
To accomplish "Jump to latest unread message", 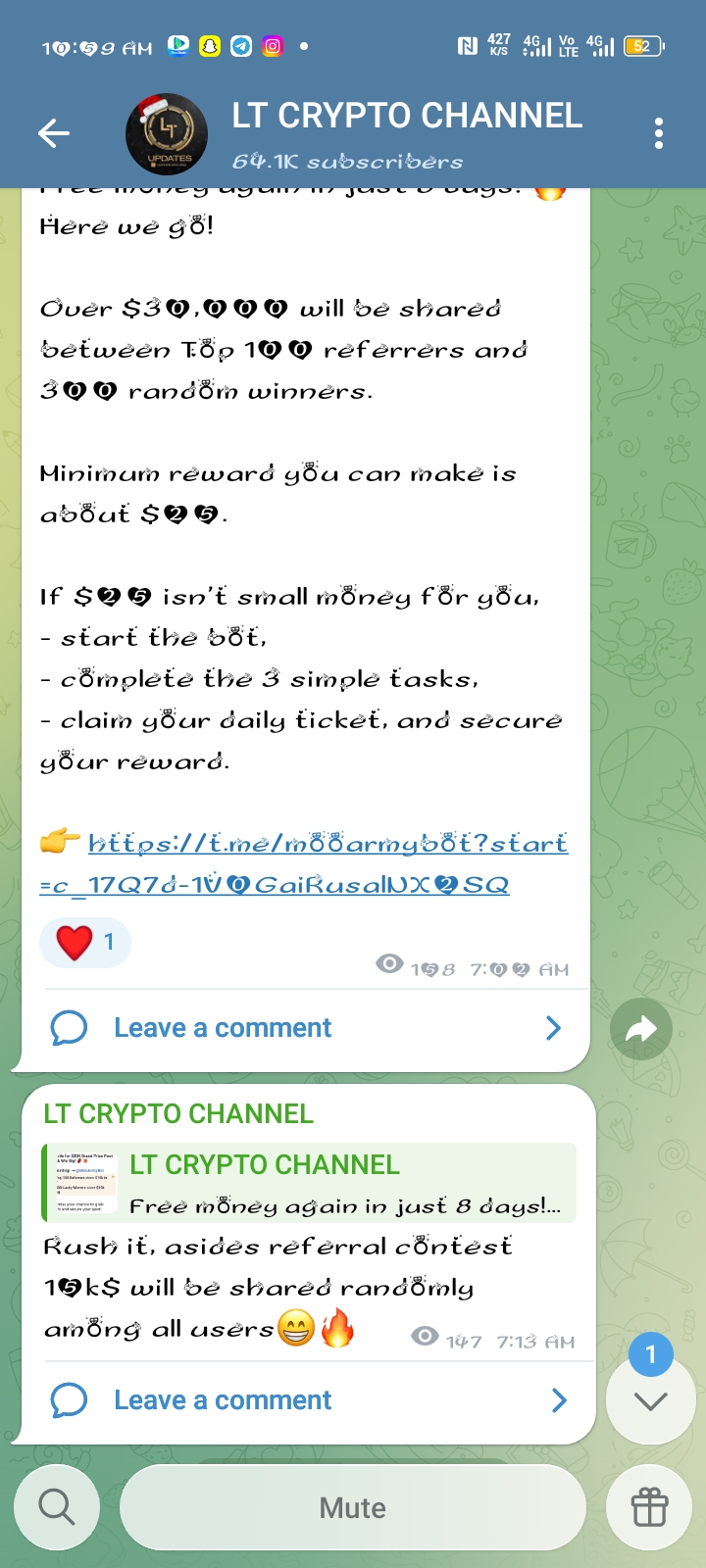I will (650, 1399).
